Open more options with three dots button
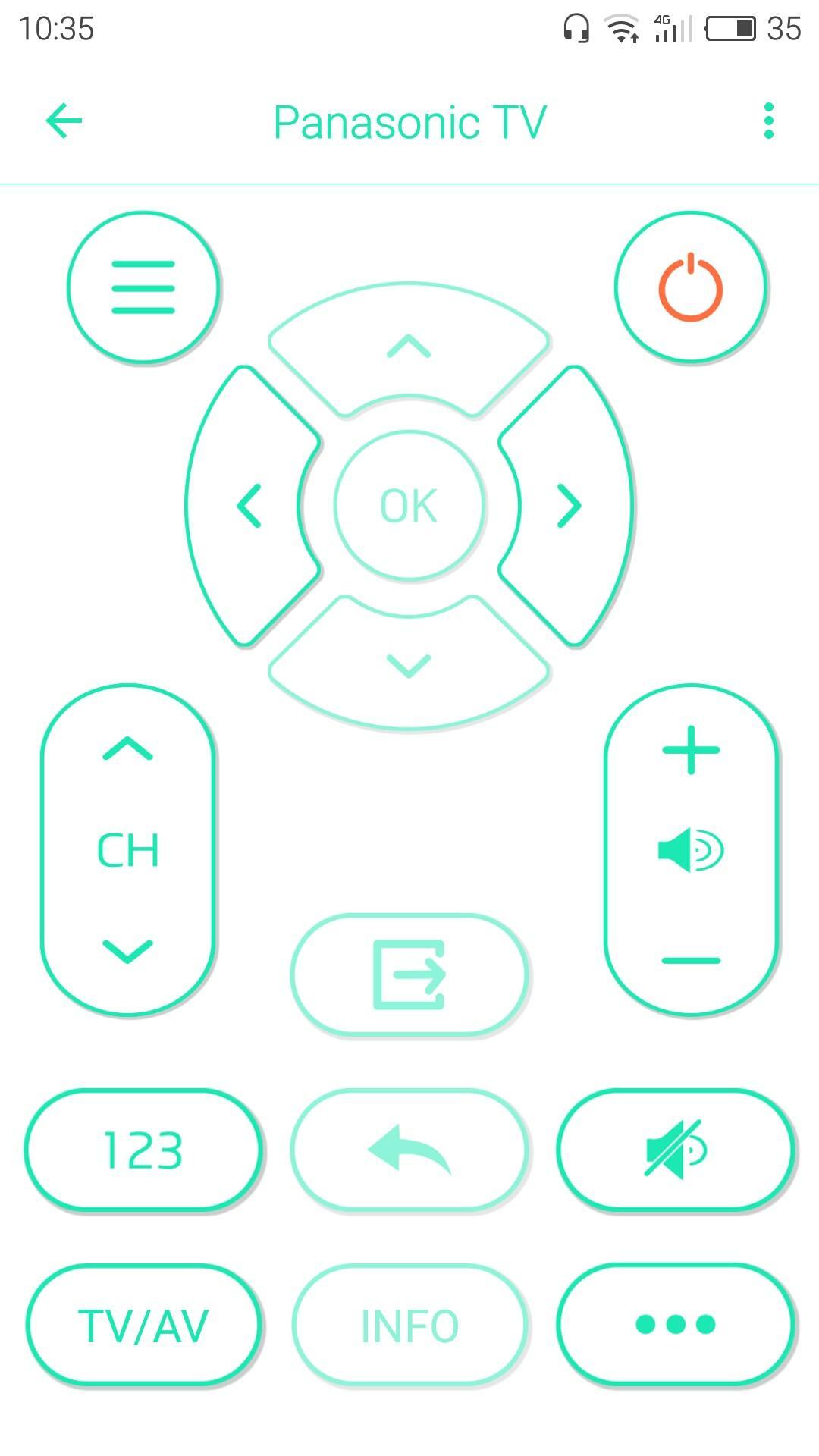Viewport: 819px width, 1456px height. 675,1324
